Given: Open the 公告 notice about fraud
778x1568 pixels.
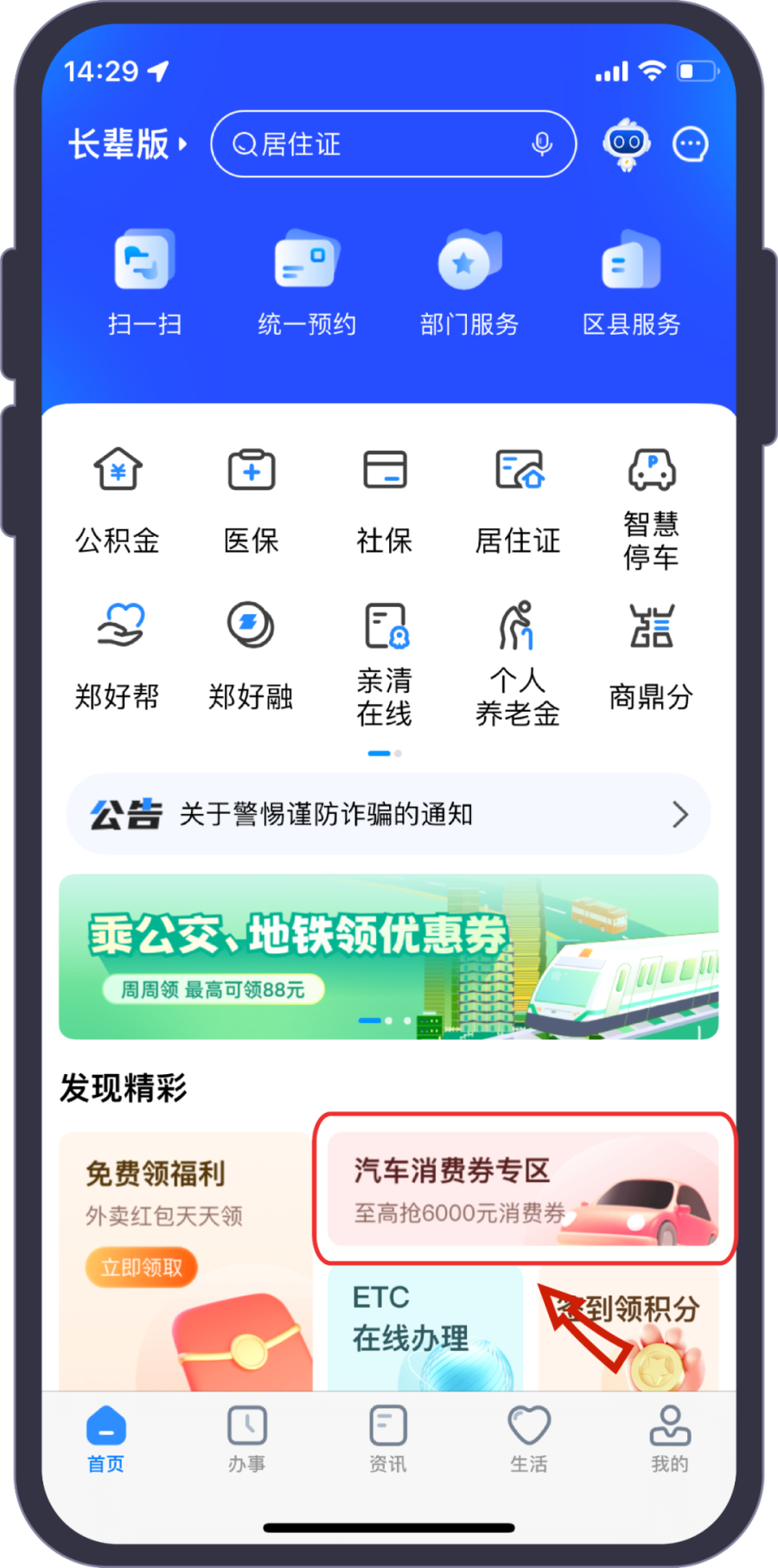Looking at the screenshot, I should pos(389,814).
